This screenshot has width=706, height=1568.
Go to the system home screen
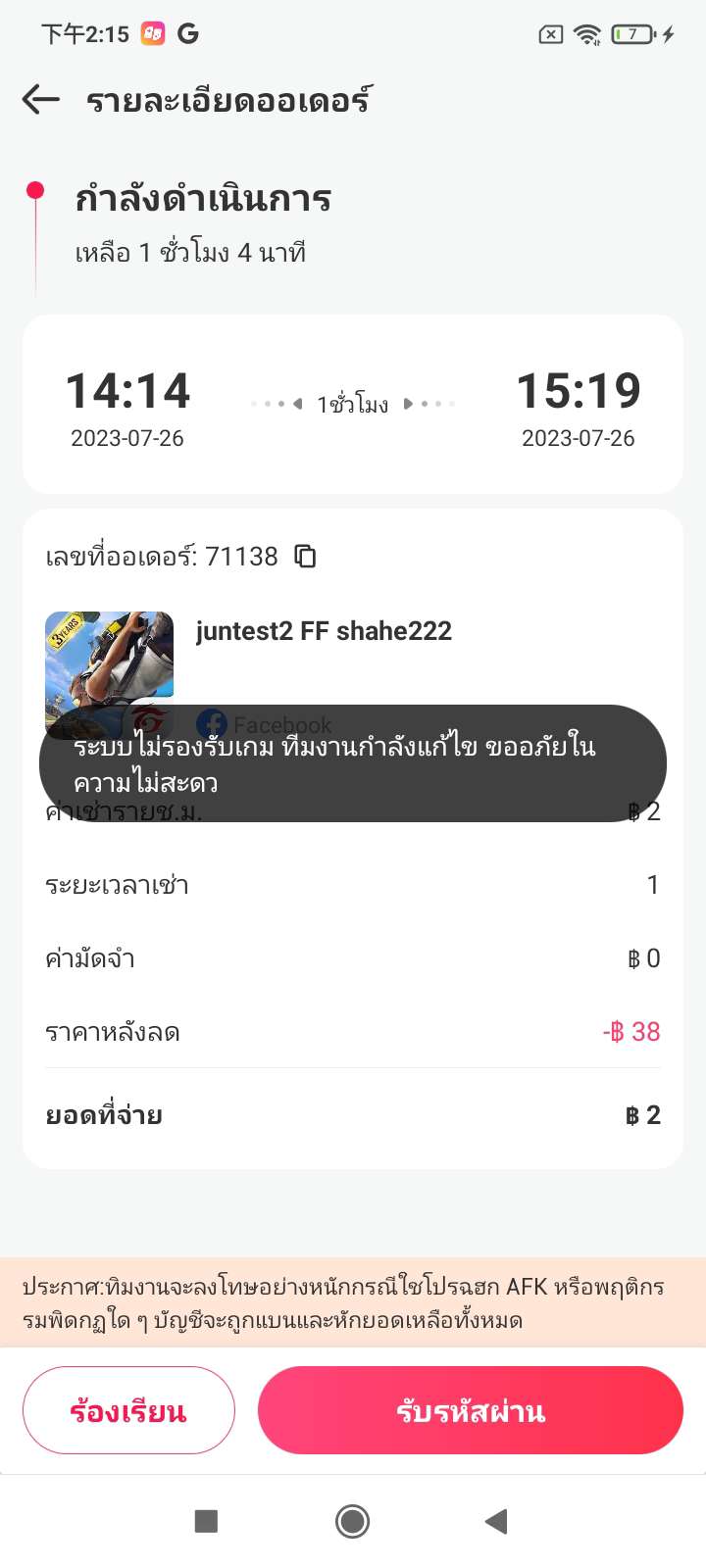click(x=352, y=1521)
